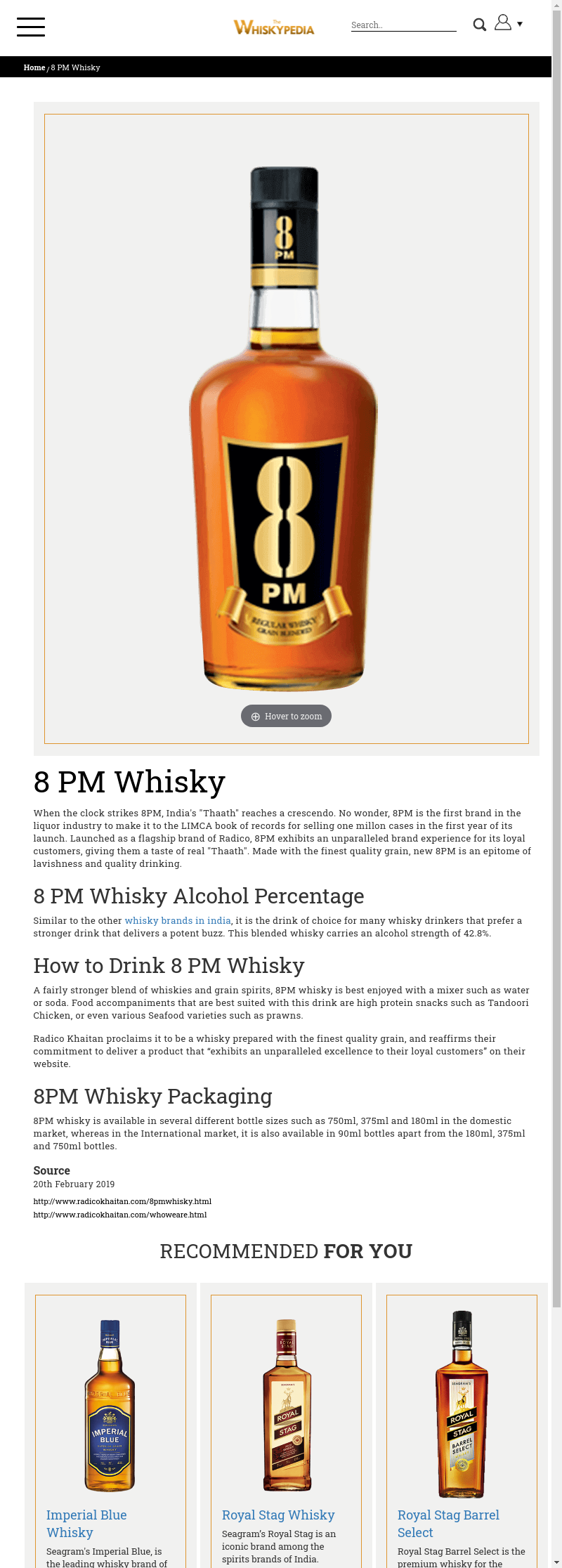The image size is (562, 1568).
Task: Open the Imperial Blue Whisky title link
Action: click(86, 1523)
